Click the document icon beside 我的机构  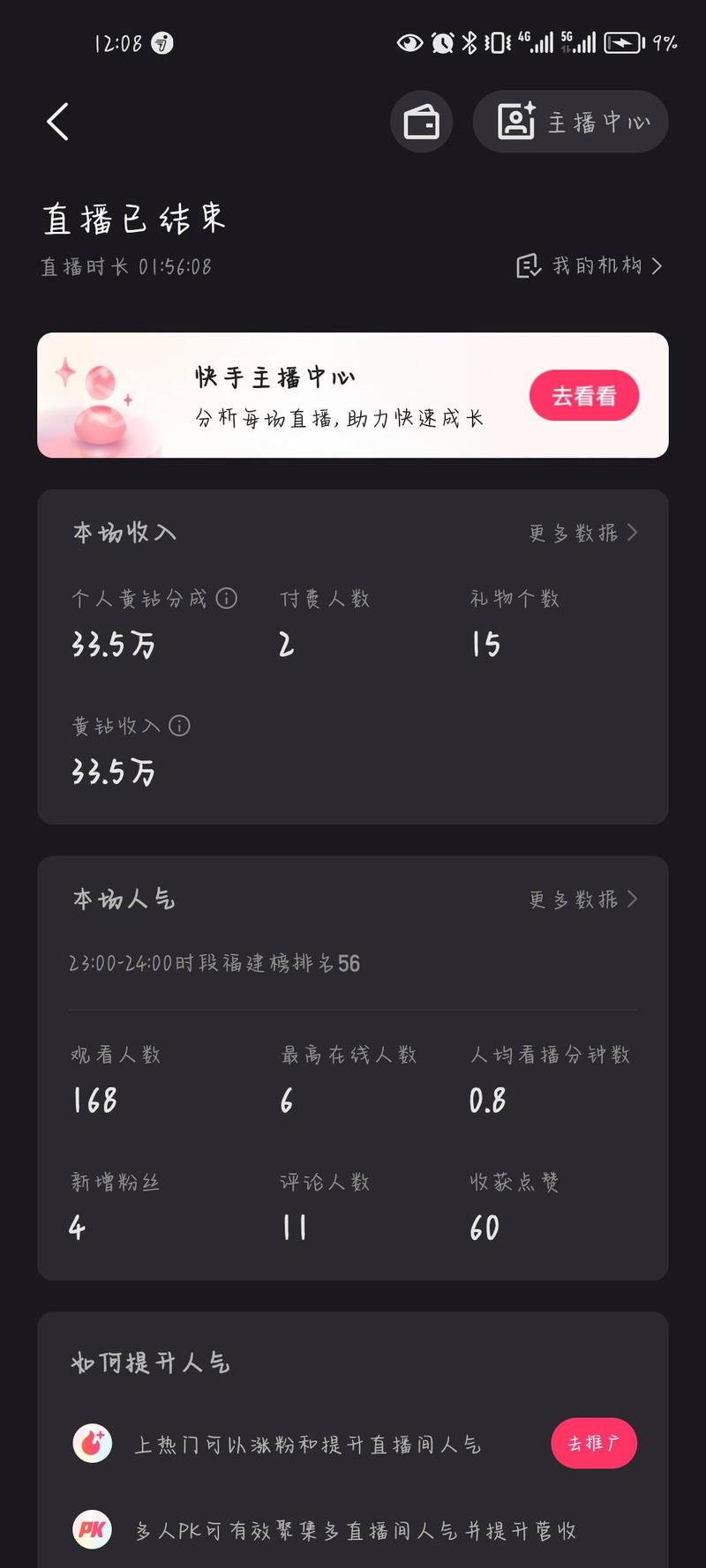528,266
